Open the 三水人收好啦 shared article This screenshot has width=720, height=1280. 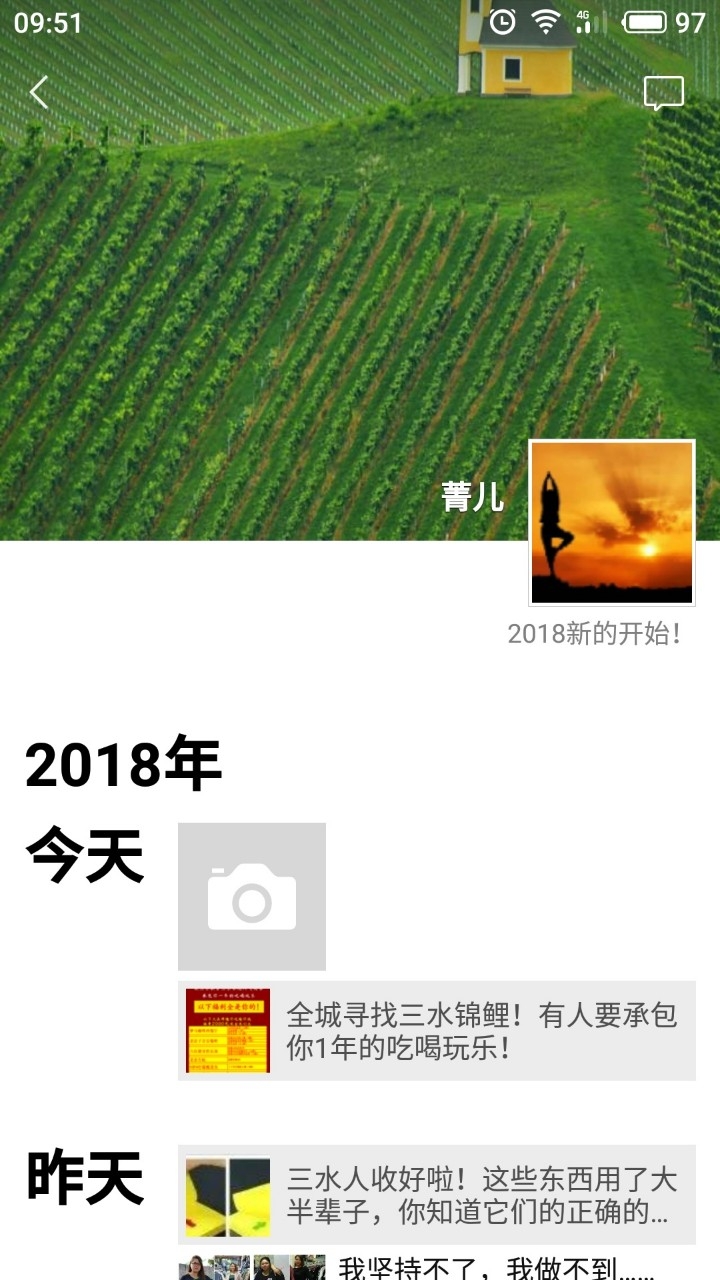pyautogui.click(x=437, y=1194)
